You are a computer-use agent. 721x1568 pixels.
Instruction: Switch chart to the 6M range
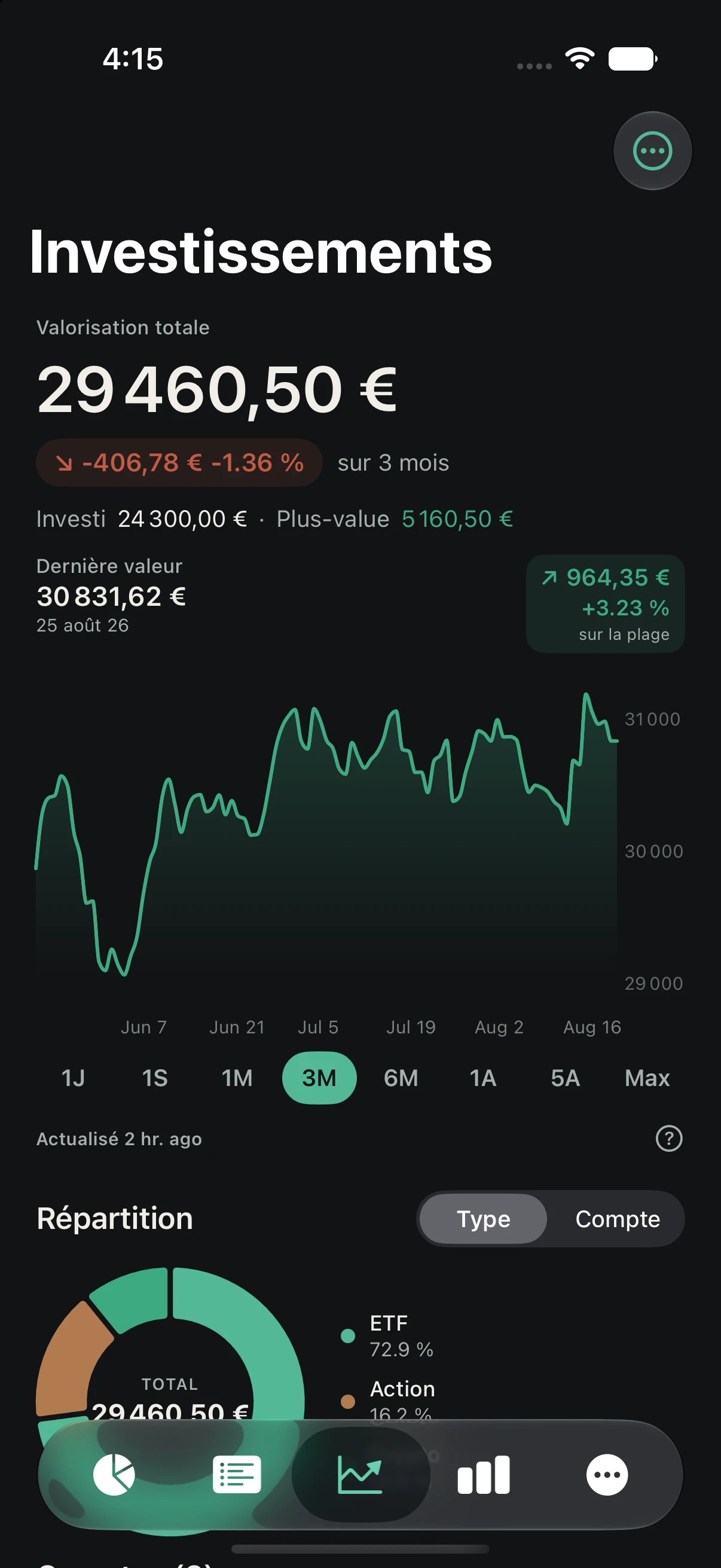coord(401,1078)
